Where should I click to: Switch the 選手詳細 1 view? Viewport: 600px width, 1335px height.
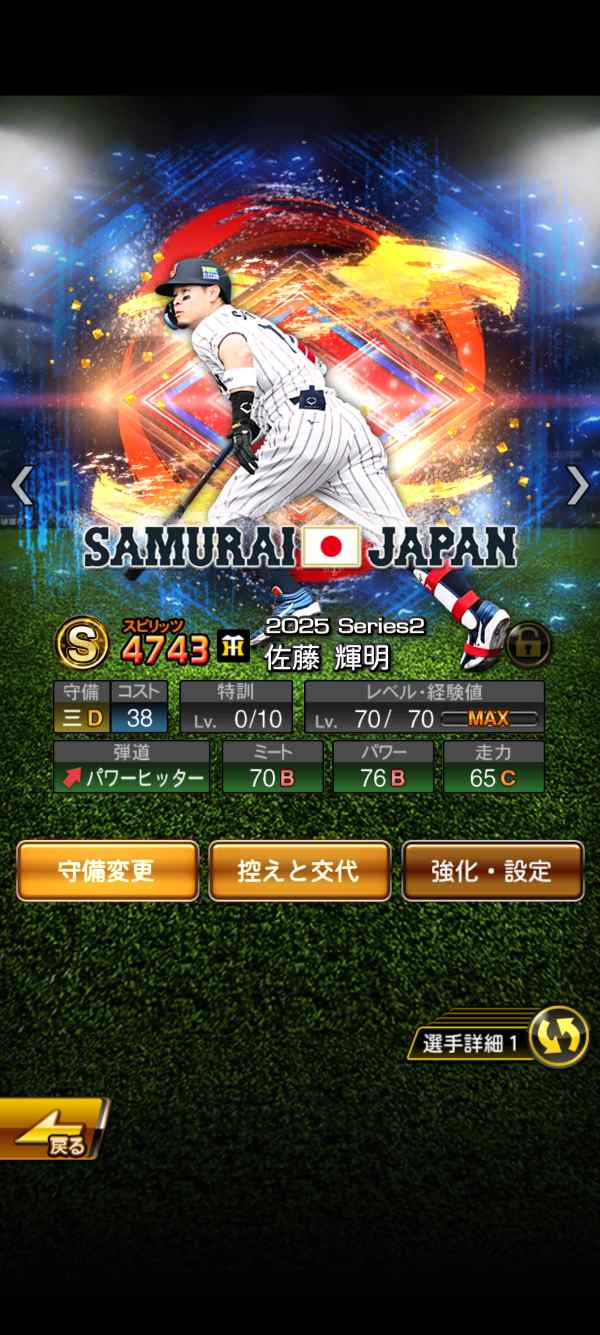(557, 1036)
